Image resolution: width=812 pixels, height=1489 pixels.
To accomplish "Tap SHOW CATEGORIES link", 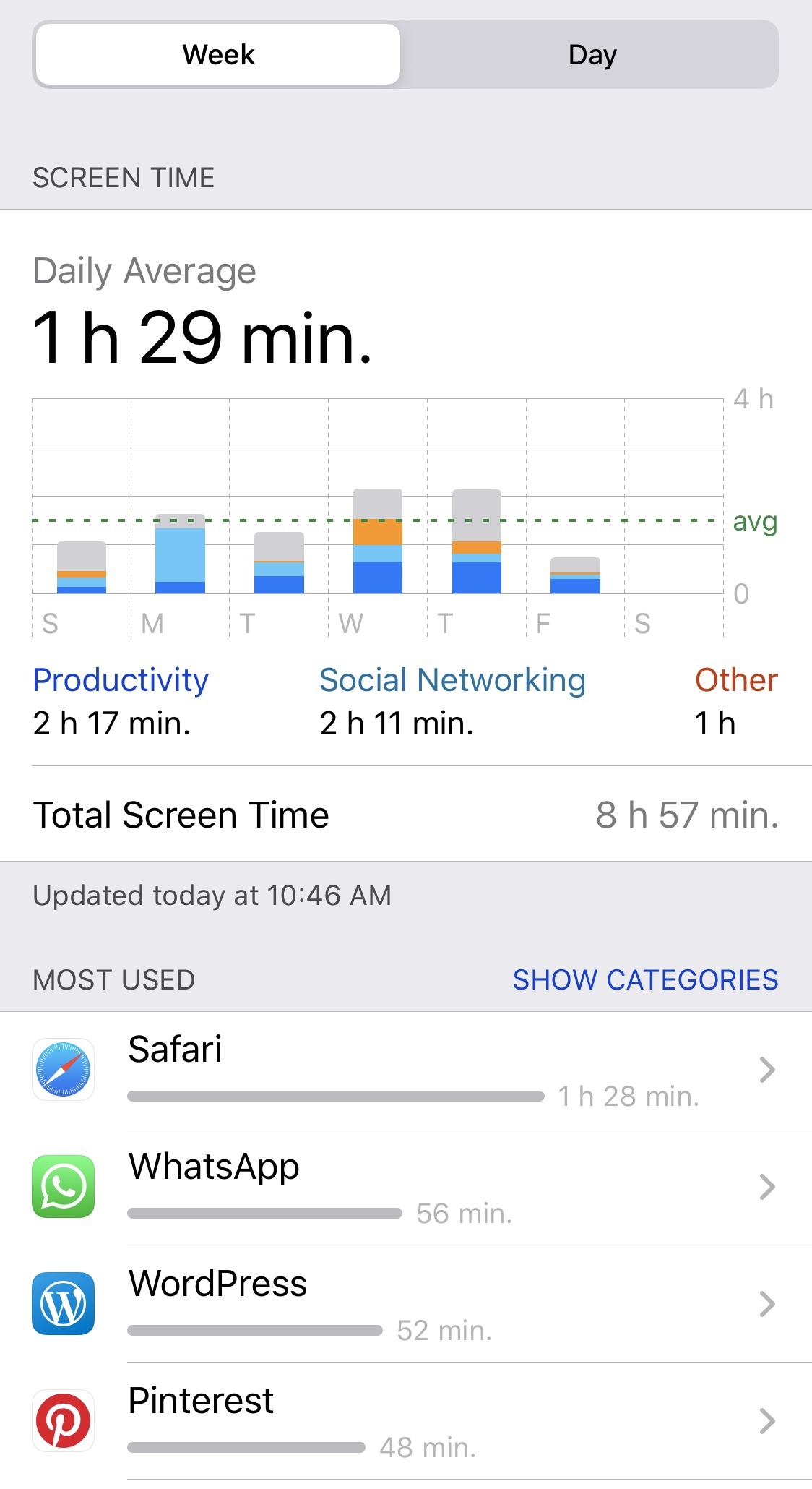I will tap(645, 979).
